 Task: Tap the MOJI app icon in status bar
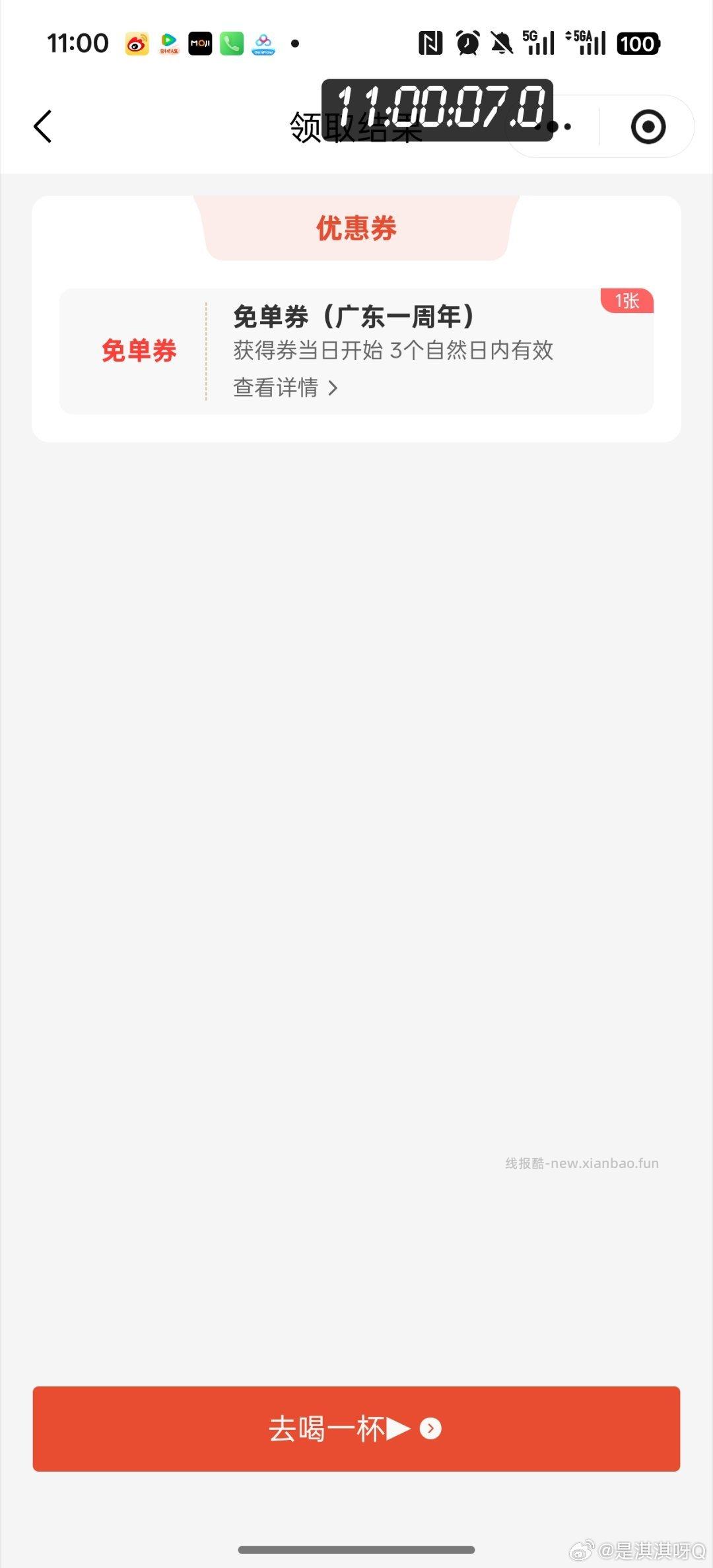click(200, 42)
